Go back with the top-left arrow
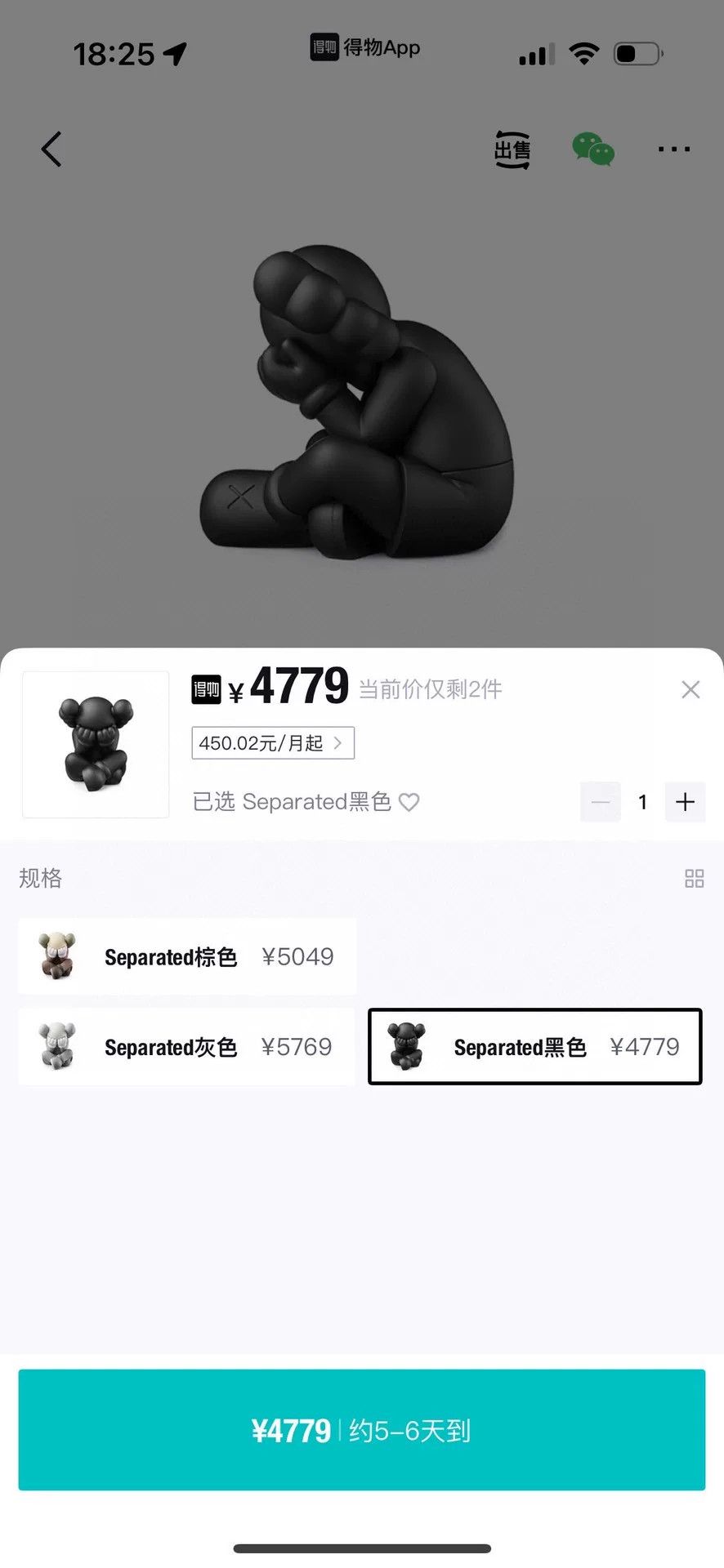724x1568 pixels. [x=51, y=149]
